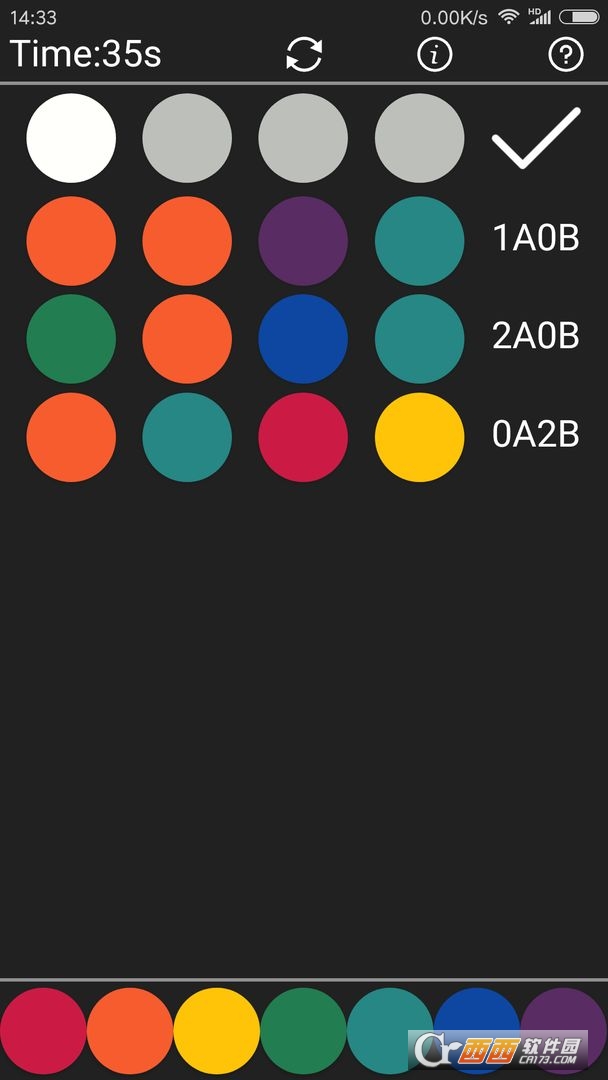Image resolution: width=608 pixels, height=1080 pixels.
Task: Open the help question mark icon
Action: pos(566,54)
